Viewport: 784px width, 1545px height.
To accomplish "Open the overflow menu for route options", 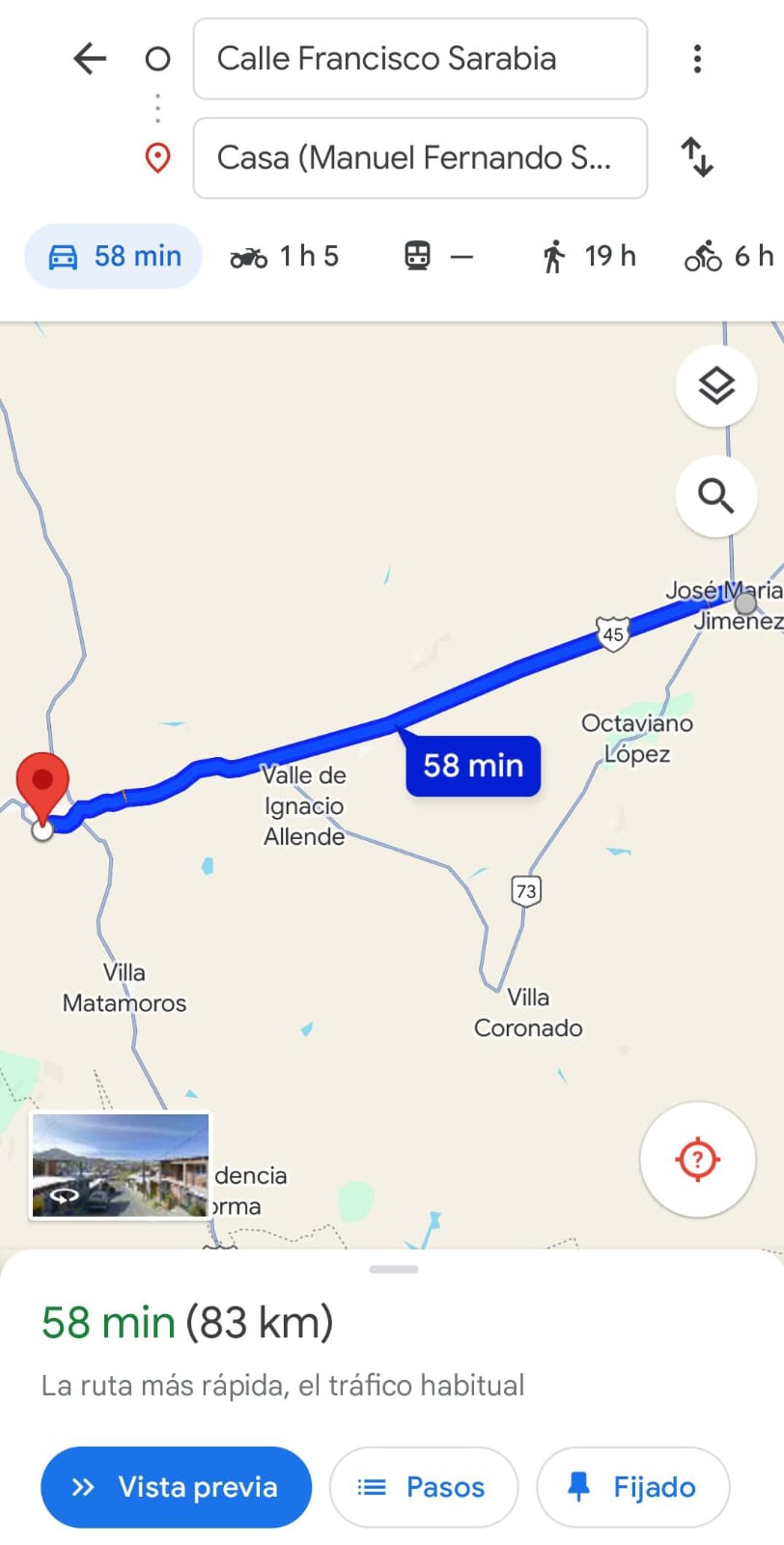I will pyautogui.click(x=697, y=59).
